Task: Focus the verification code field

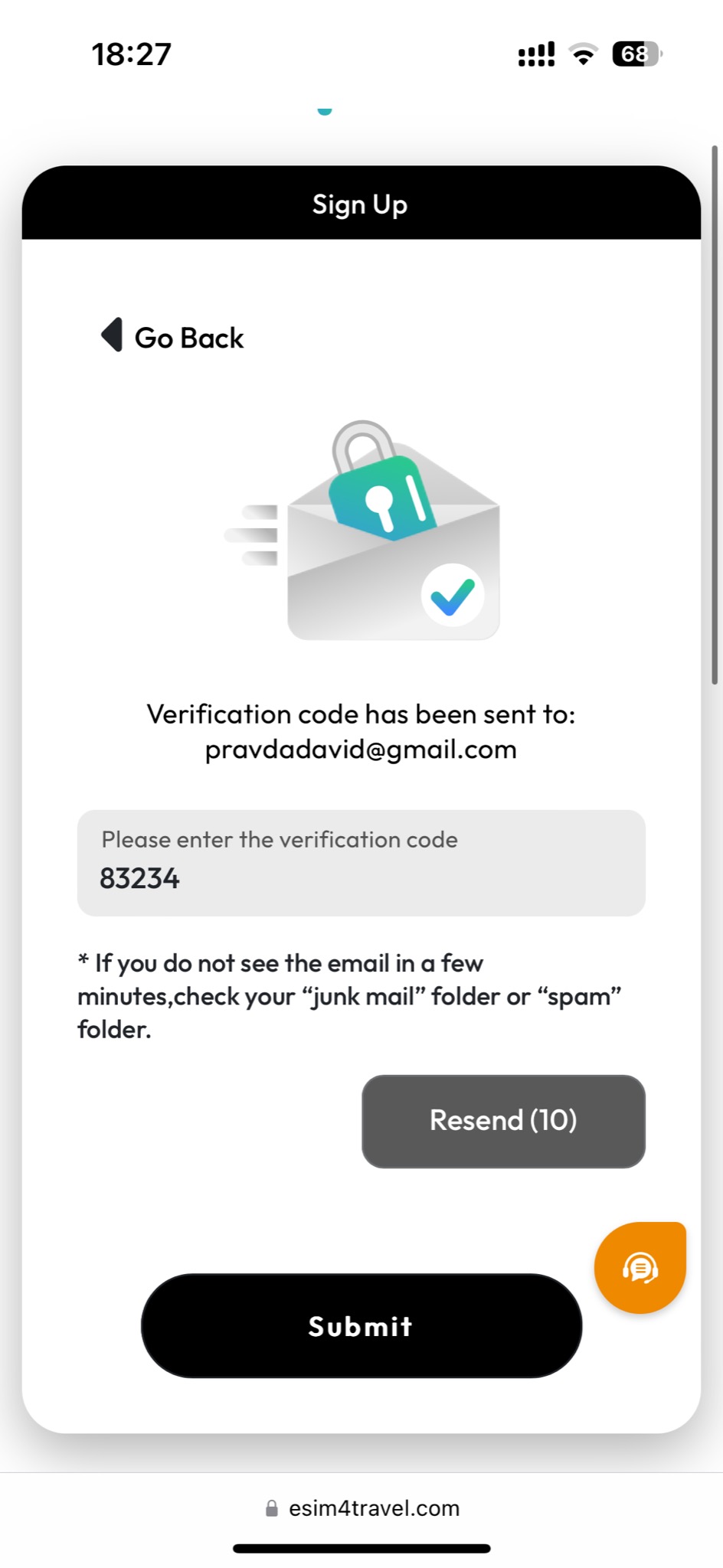Action: (361, 864)
